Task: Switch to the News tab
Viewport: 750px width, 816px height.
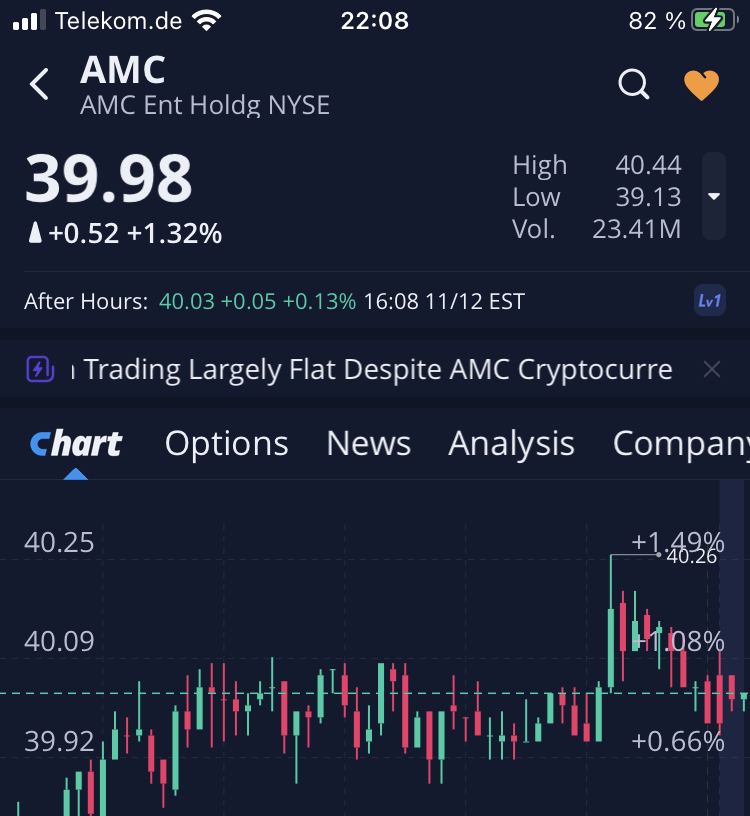Action: pyautogui.click(x=368, y=444)
